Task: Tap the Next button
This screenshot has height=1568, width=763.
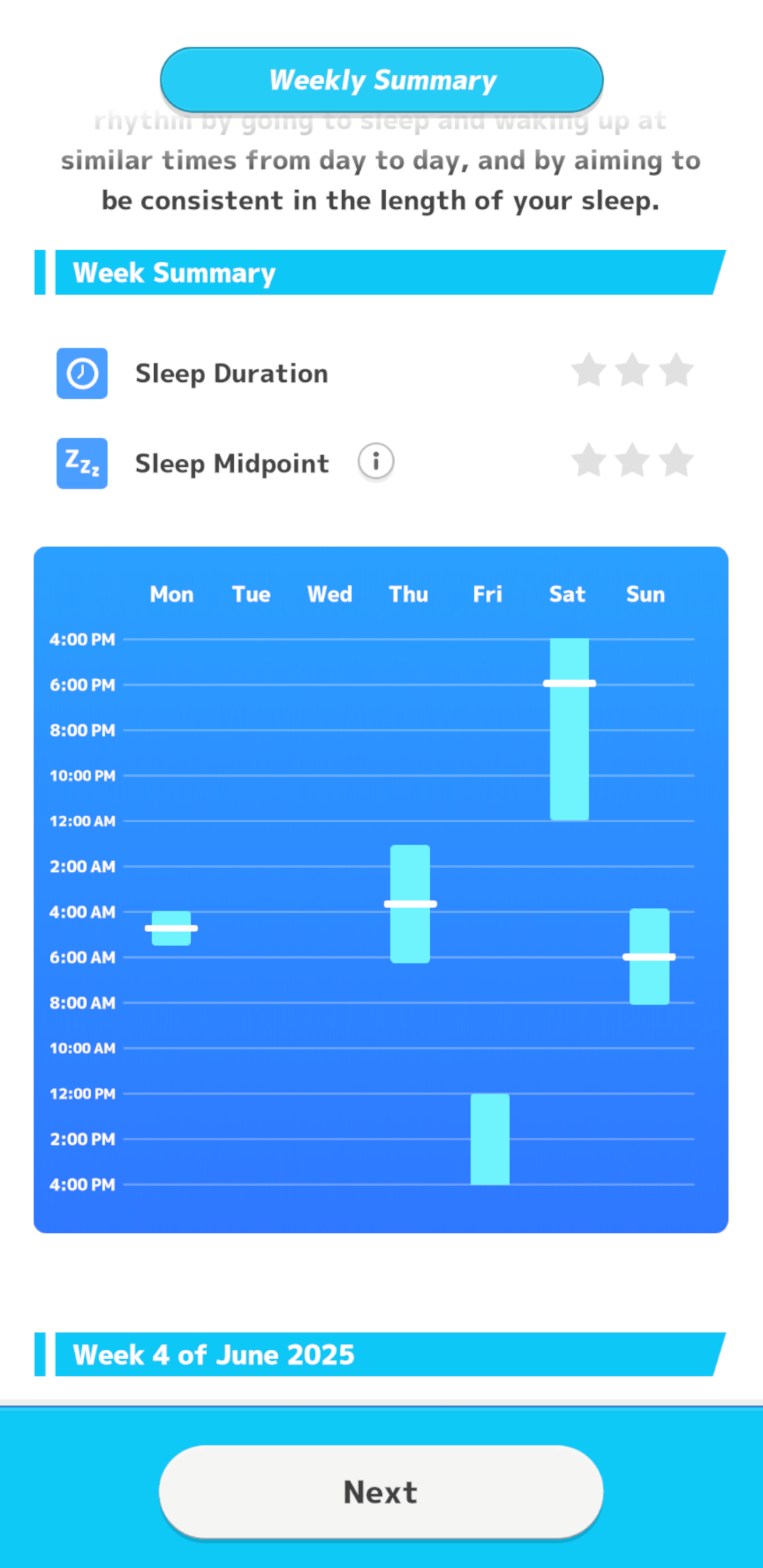Action: click(380, 1492)
